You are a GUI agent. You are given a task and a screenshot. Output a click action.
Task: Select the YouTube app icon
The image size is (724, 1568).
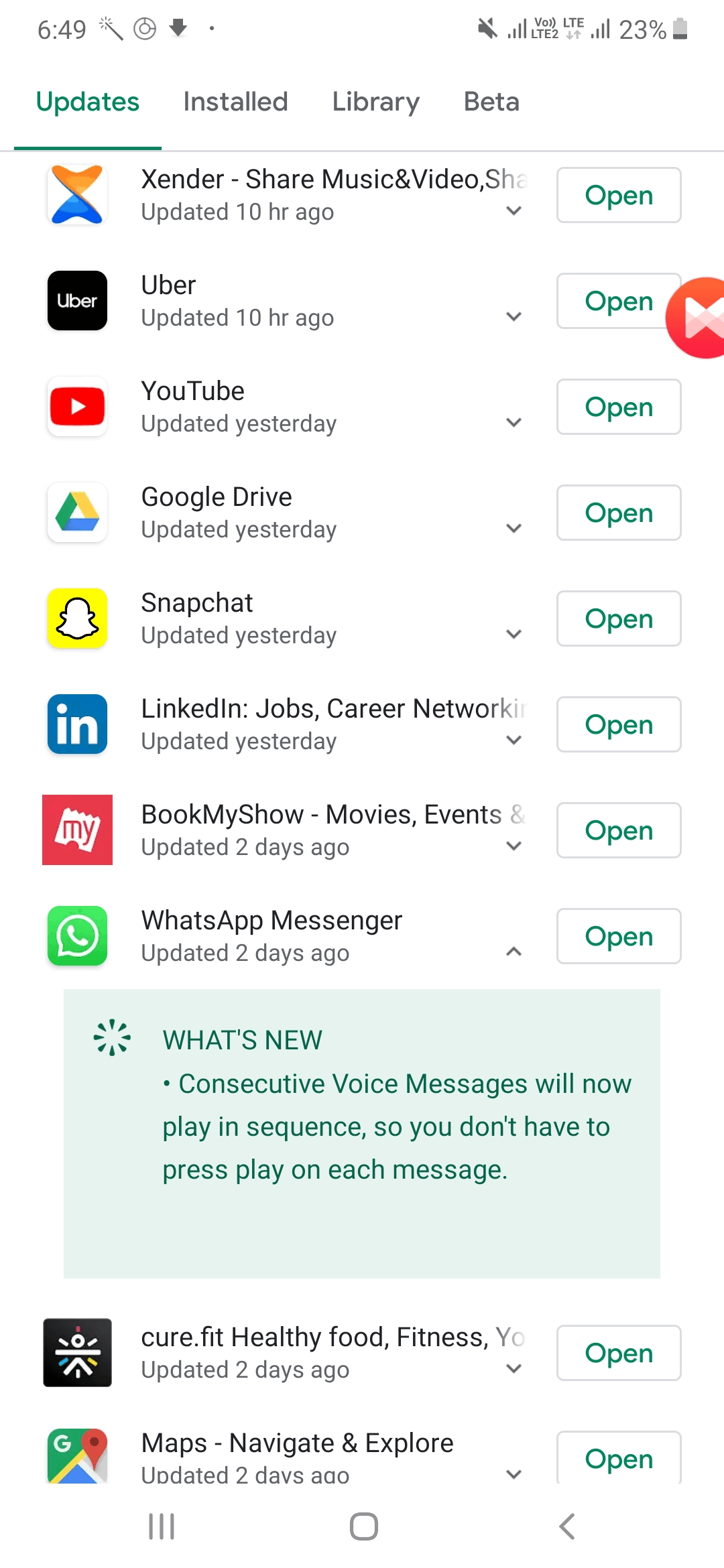point(76,407)
